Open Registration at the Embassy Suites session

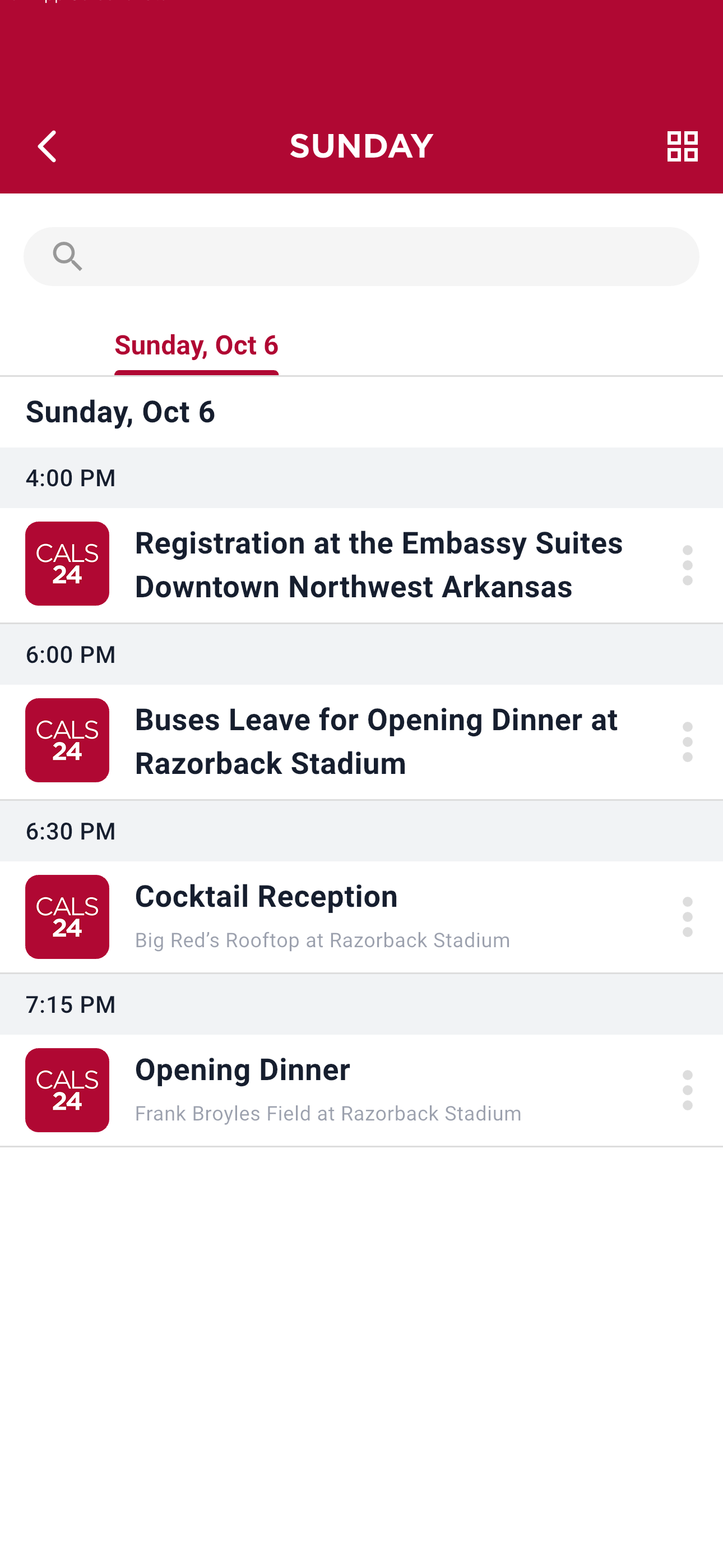point(361,565)
